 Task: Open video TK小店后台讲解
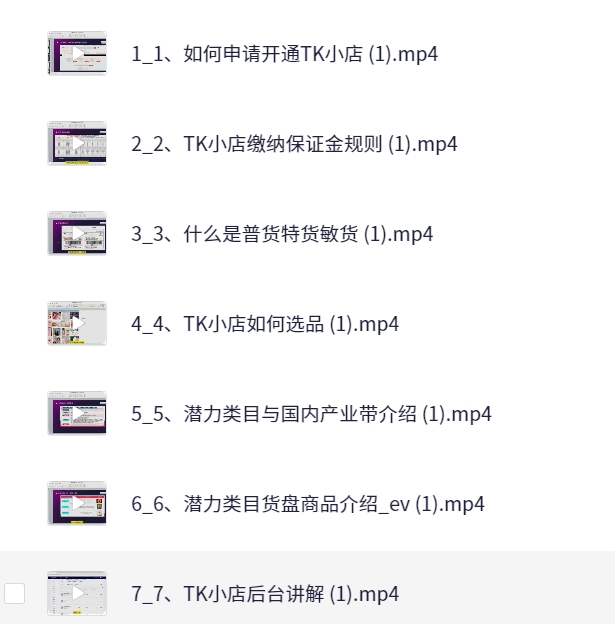pyautogui.click(x=265, y=594)
